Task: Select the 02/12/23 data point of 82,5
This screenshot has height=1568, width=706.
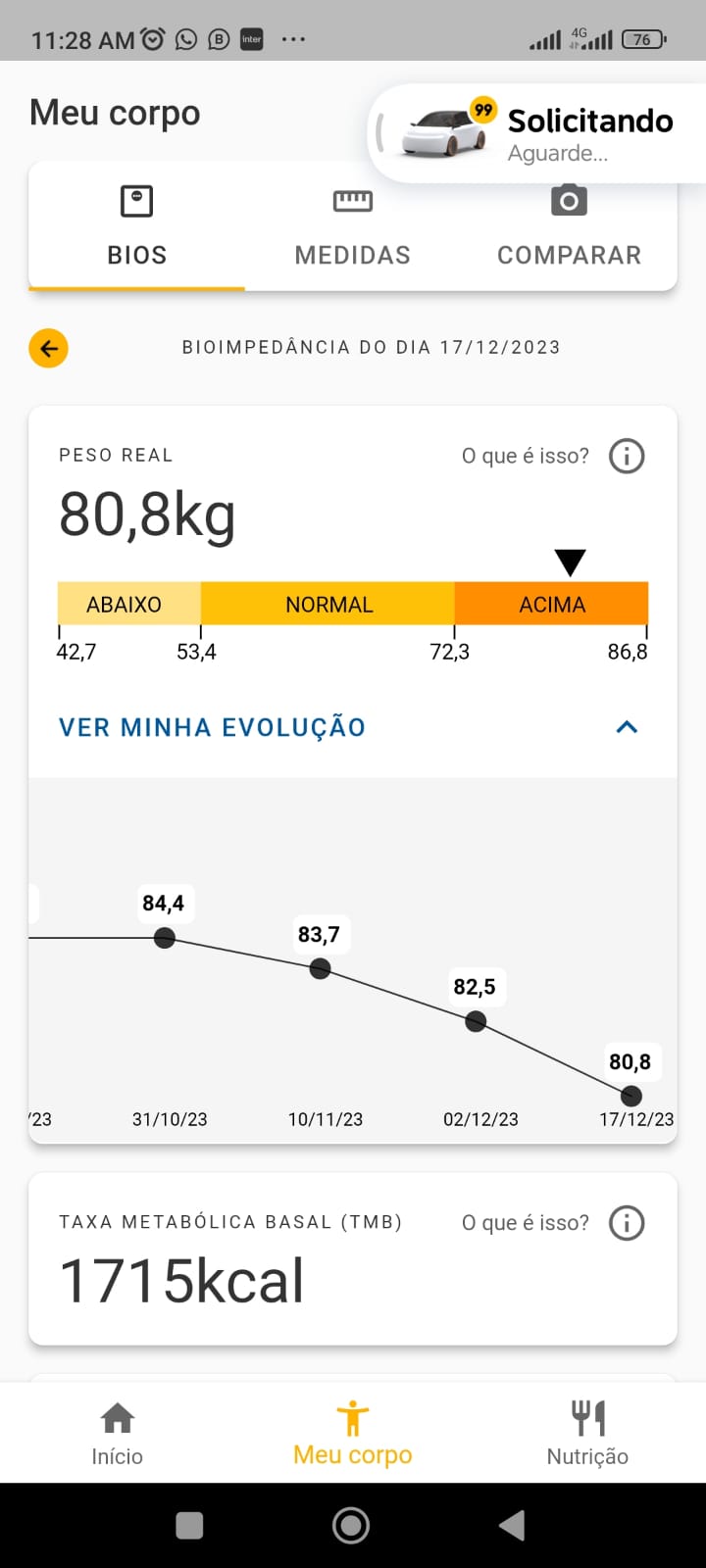Action: coord(476,1021)
